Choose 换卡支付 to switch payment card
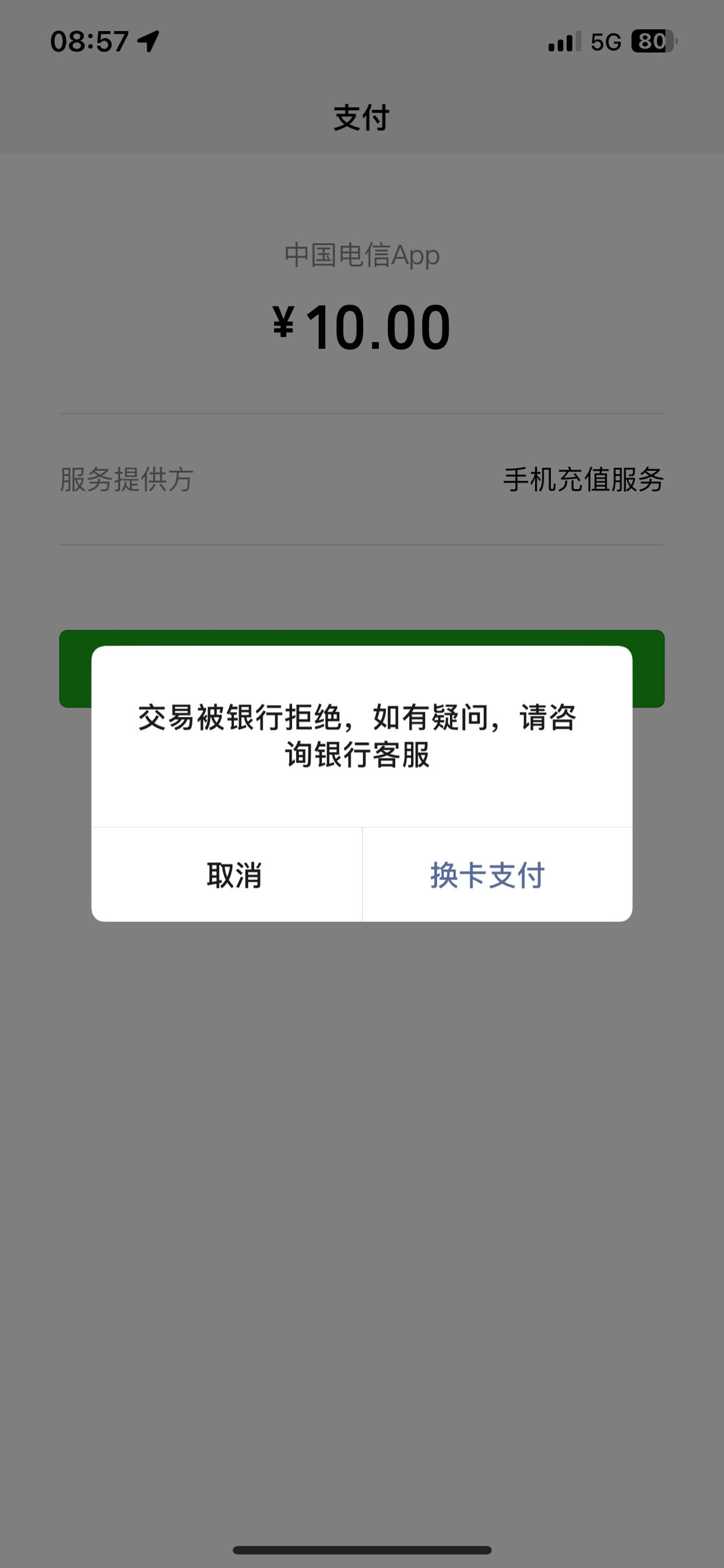This screenshot has width=724, height=1568. pos(488,874)
